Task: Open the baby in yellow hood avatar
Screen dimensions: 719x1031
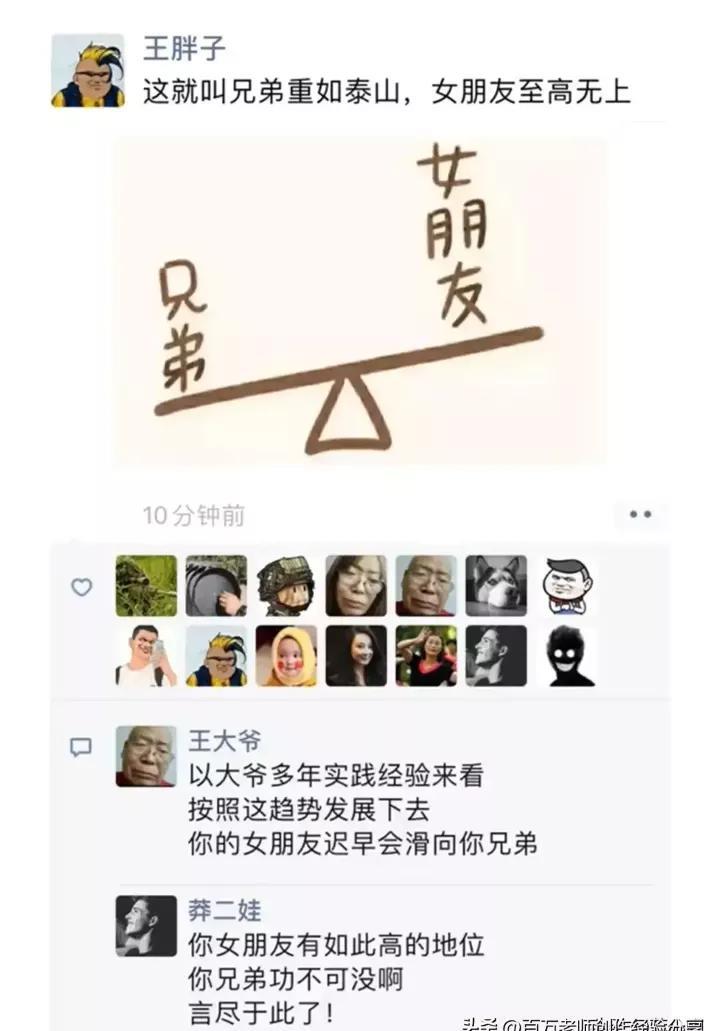Action: pyautogui.click(x=286, y=656)
